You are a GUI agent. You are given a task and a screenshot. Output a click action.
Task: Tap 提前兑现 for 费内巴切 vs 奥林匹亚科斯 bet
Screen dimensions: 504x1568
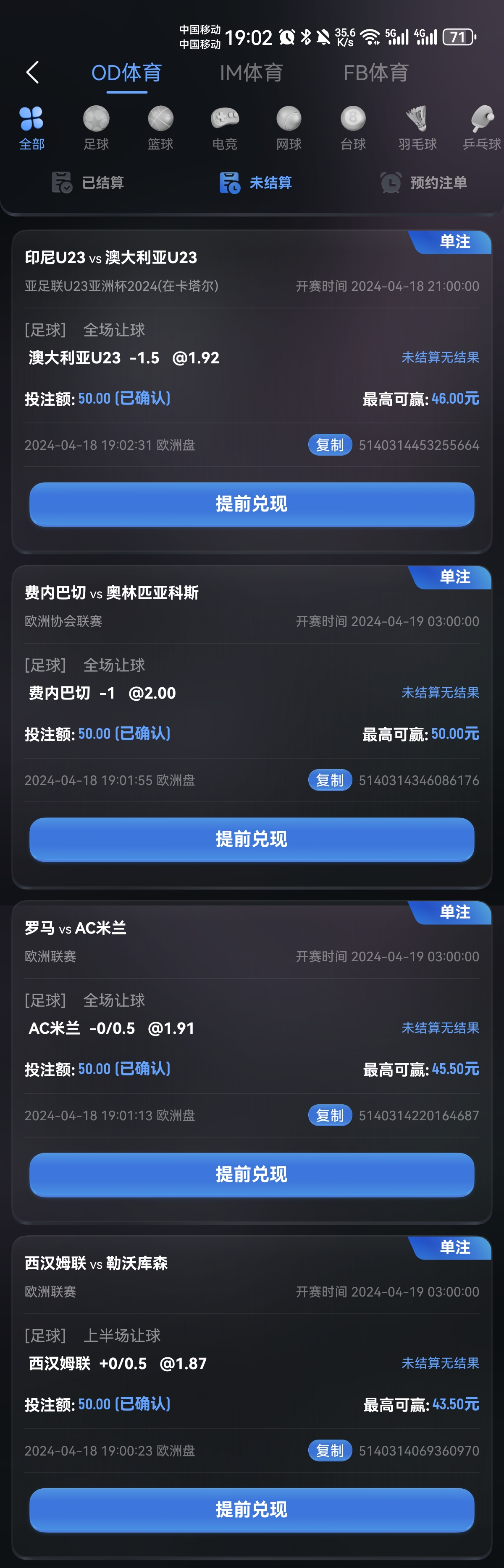(x=252, y=840)
